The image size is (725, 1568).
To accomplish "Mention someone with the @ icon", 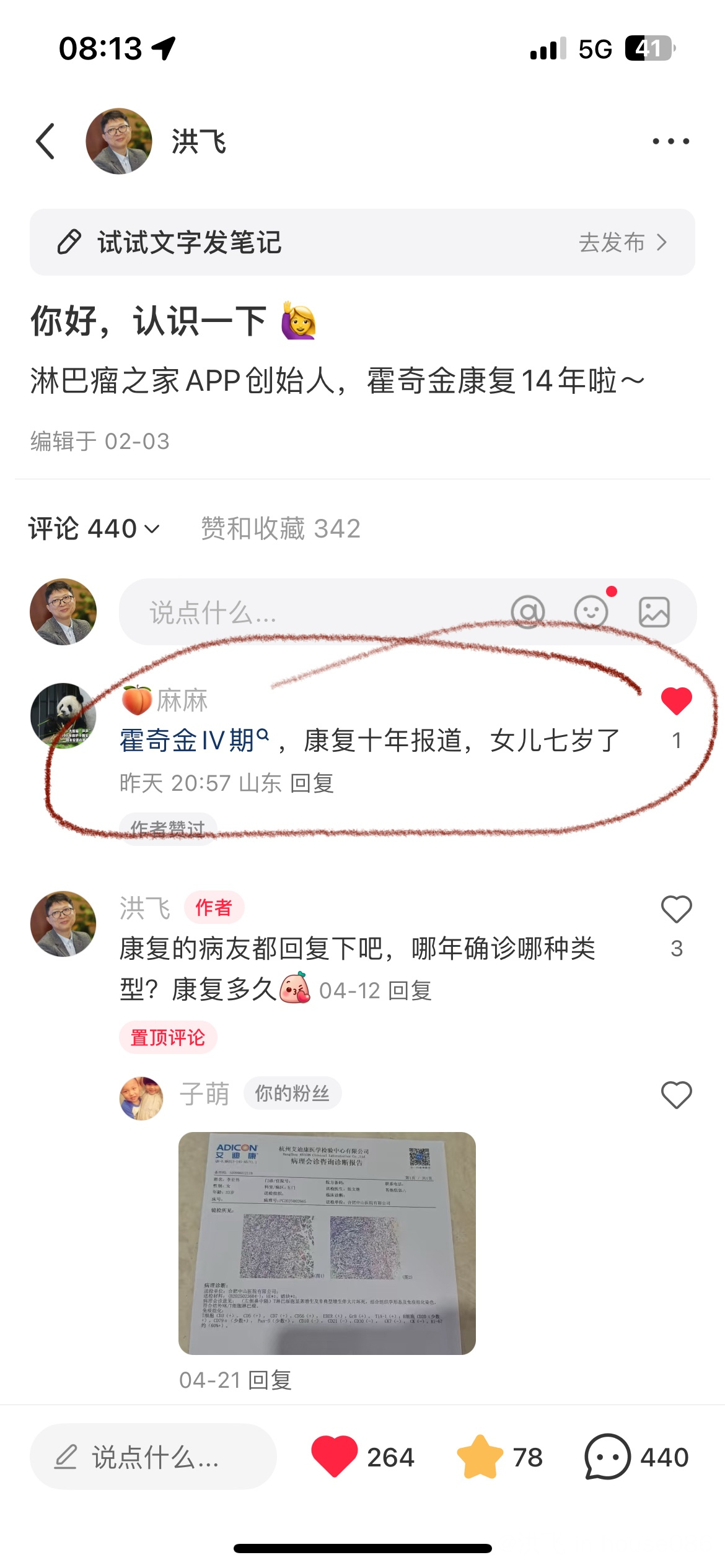I will (527, 612).
